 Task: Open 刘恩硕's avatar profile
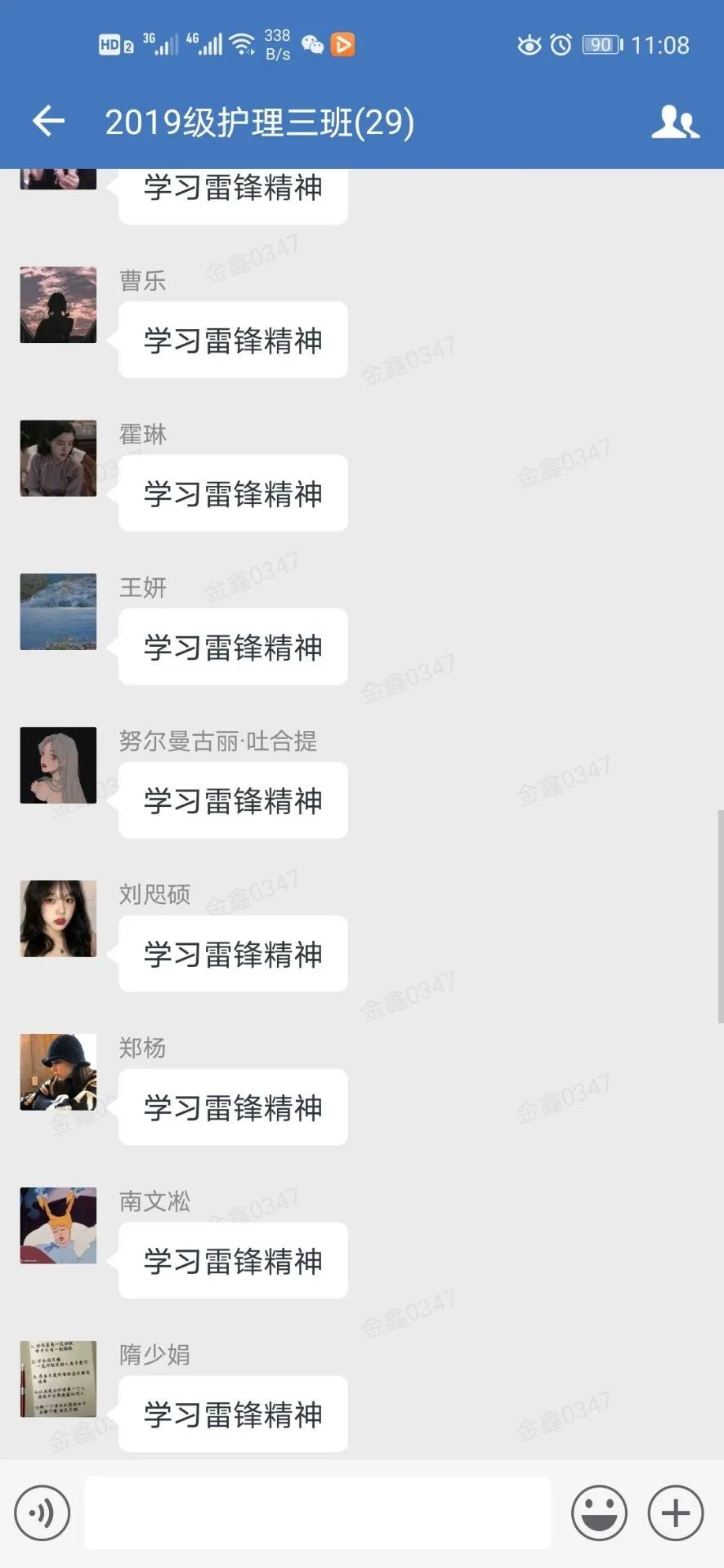58,919
